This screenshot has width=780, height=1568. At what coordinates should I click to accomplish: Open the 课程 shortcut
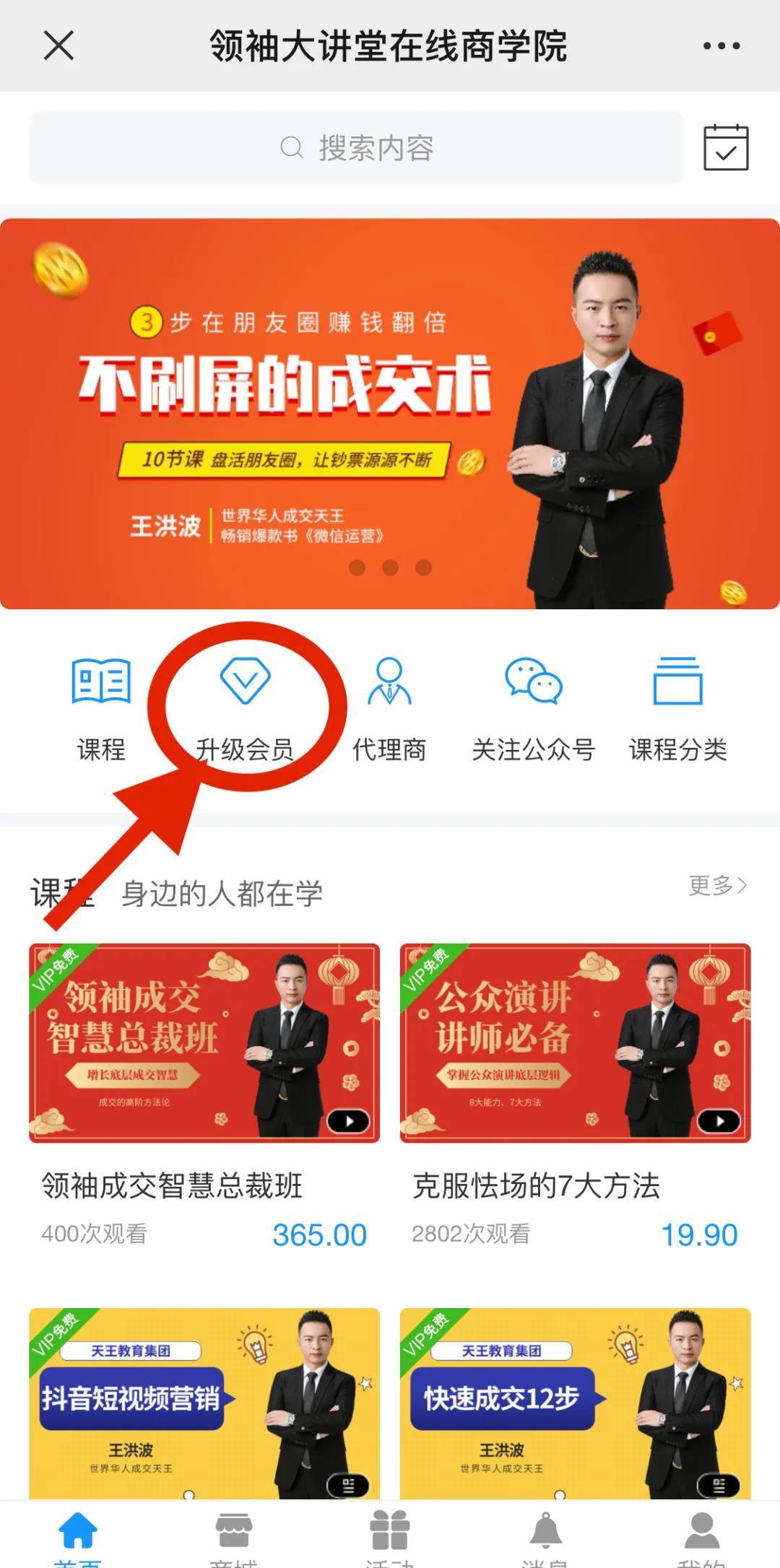pyautogui.click(x=101, y=708)
